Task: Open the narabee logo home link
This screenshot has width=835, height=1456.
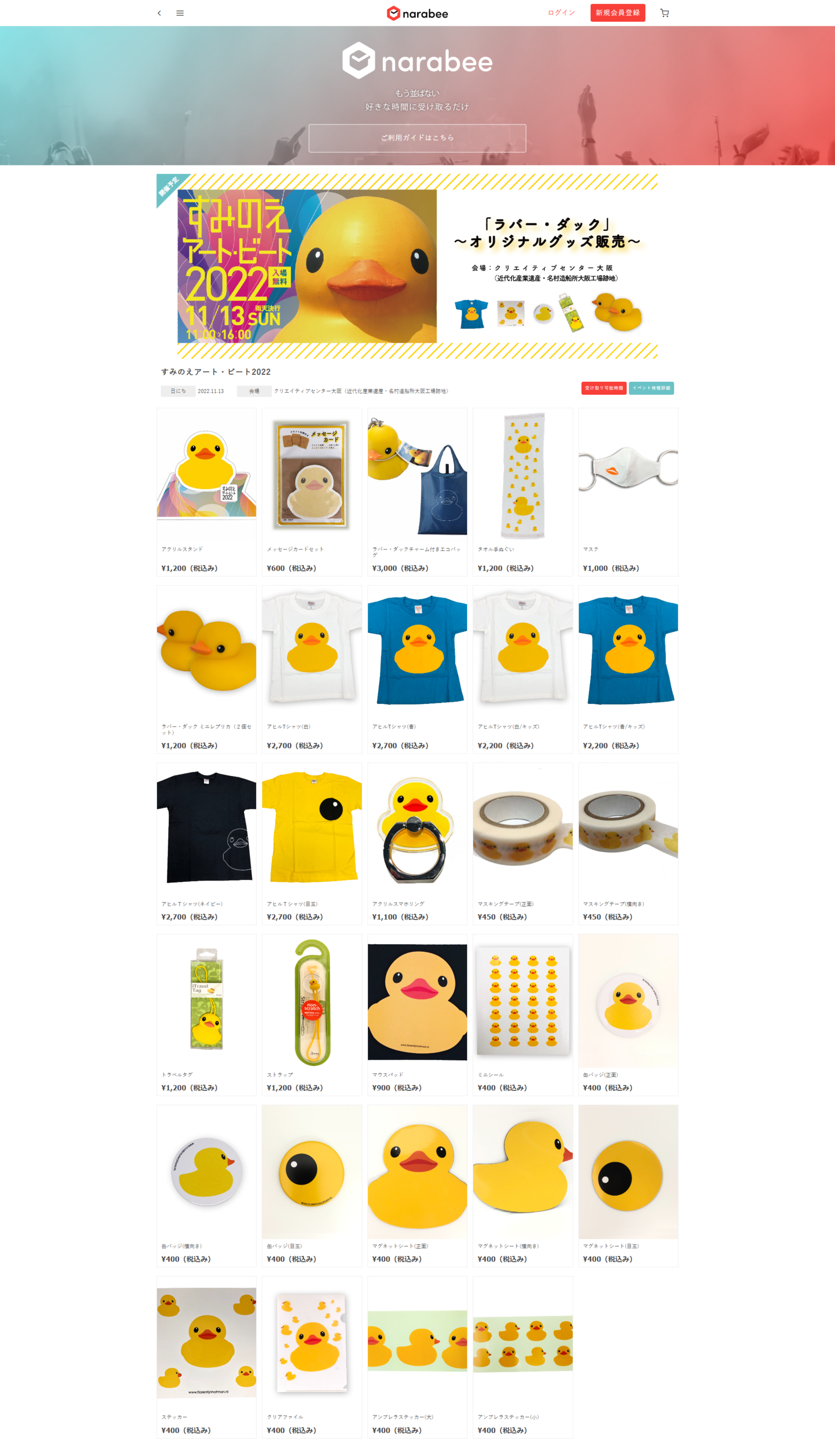Action: [x=417, y=13]
